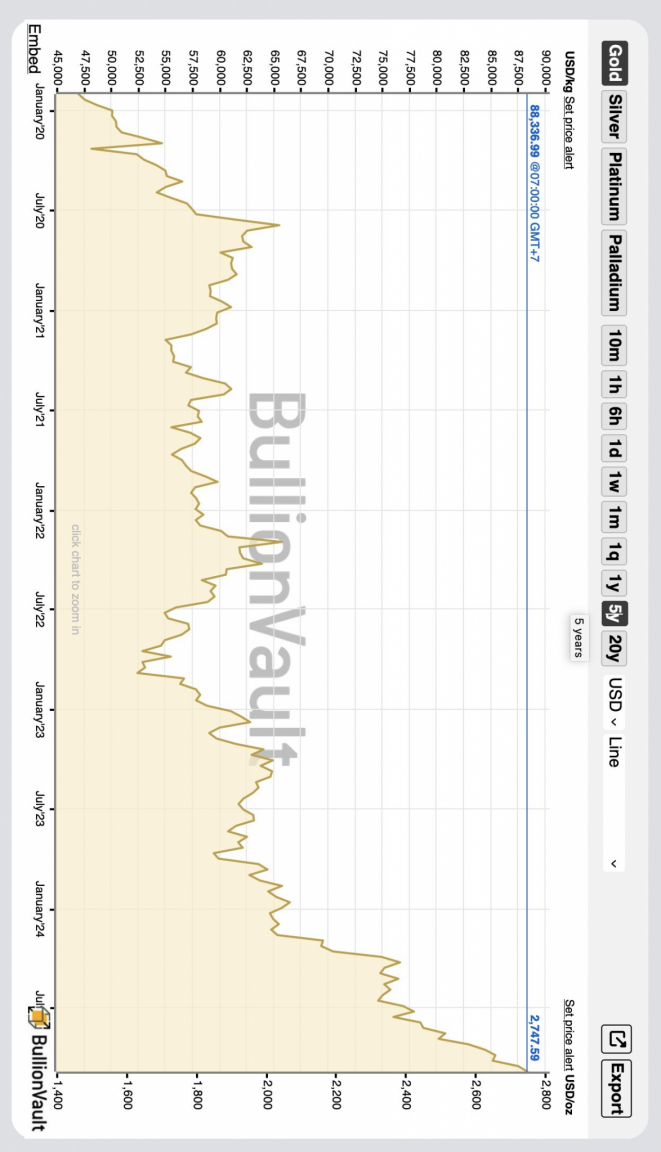Screen dimensions: 661x1152
Task: Switch to the Platinum chart
Action: 615,187
